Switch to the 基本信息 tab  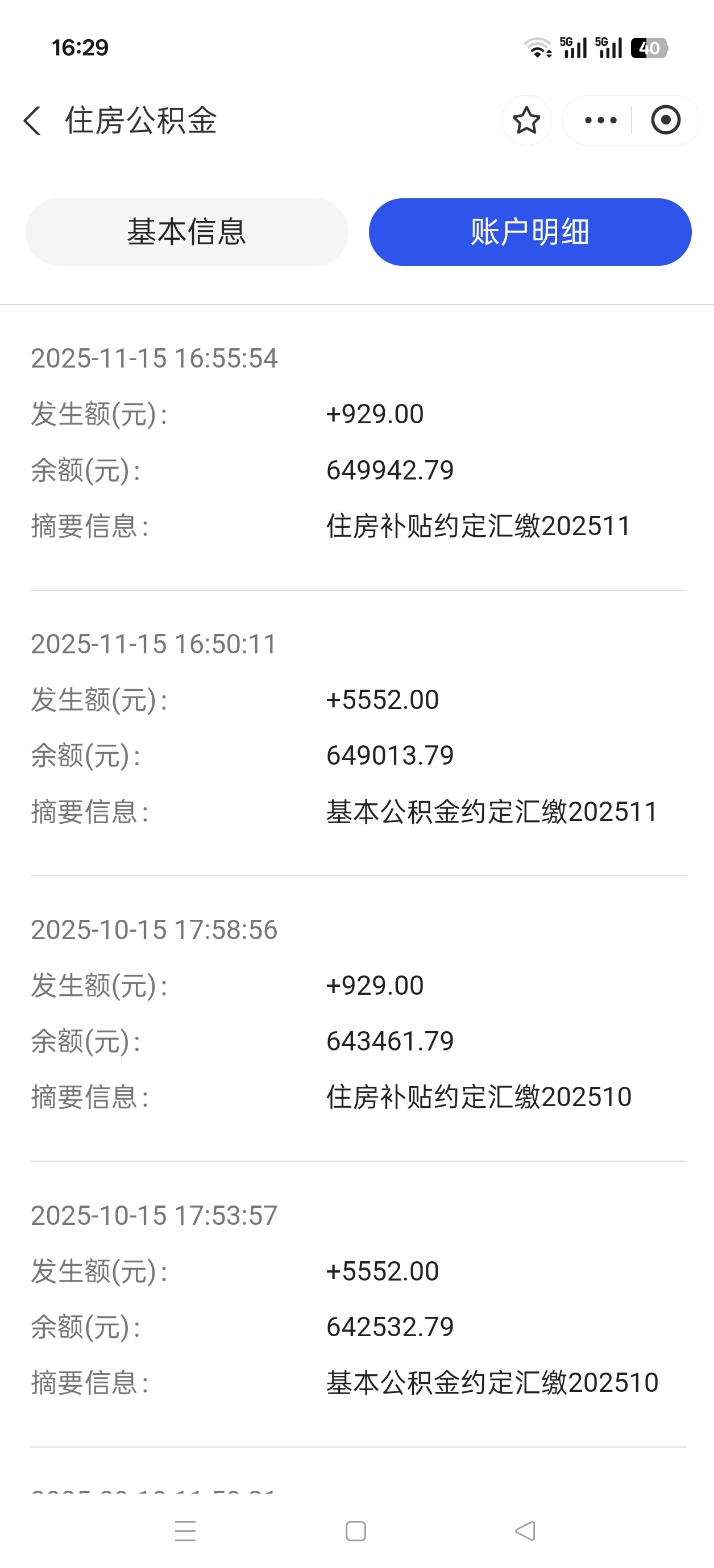(x=186, y=232)
